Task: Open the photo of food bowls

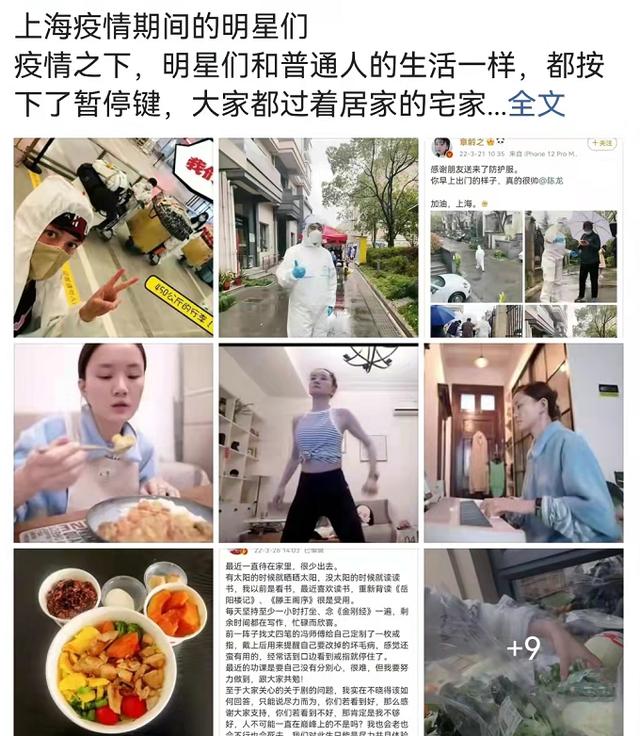Action: (x=113, y=641)
